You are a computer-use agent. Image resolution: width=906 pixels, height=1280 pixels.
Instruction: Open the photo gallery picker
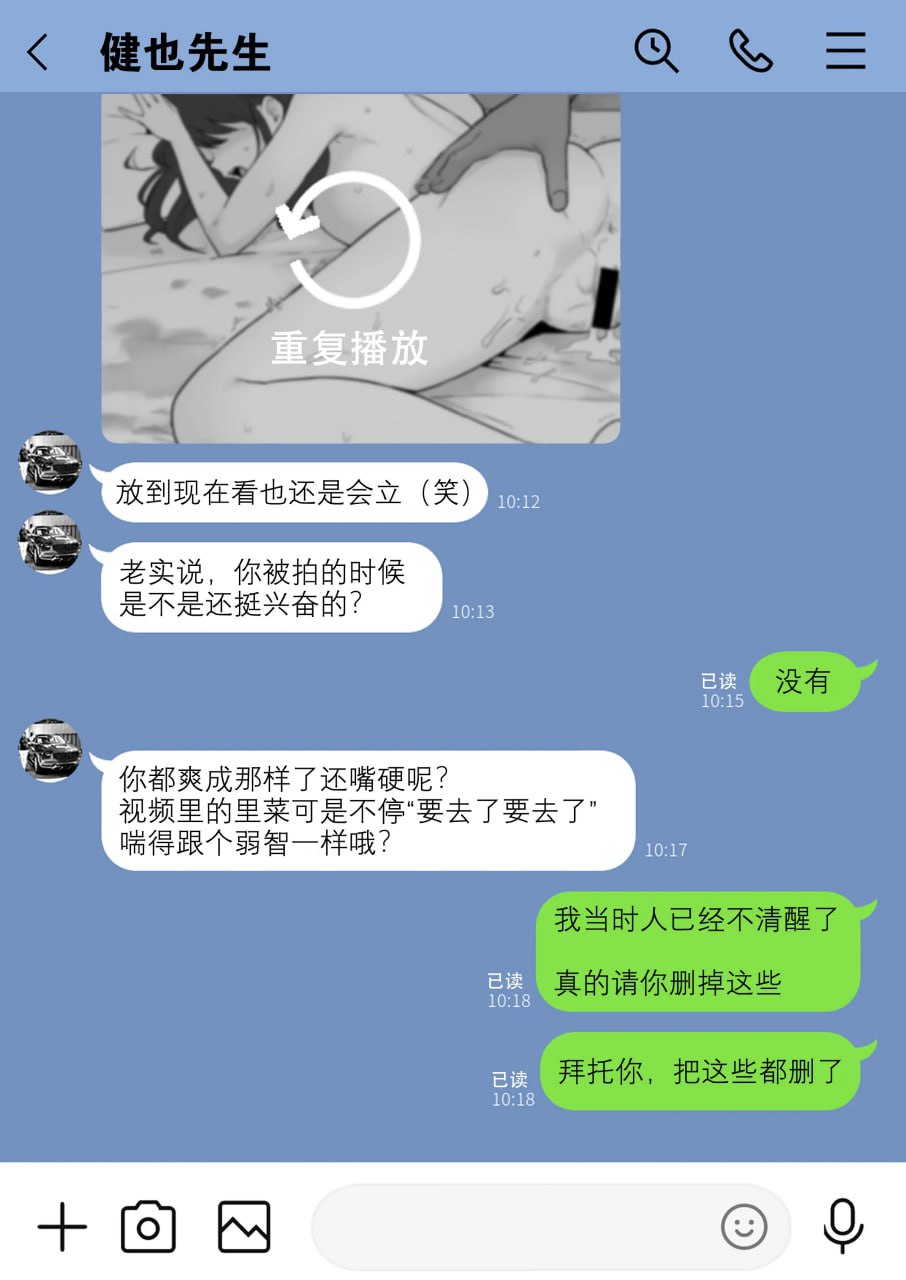click(x=241, y=1225)
